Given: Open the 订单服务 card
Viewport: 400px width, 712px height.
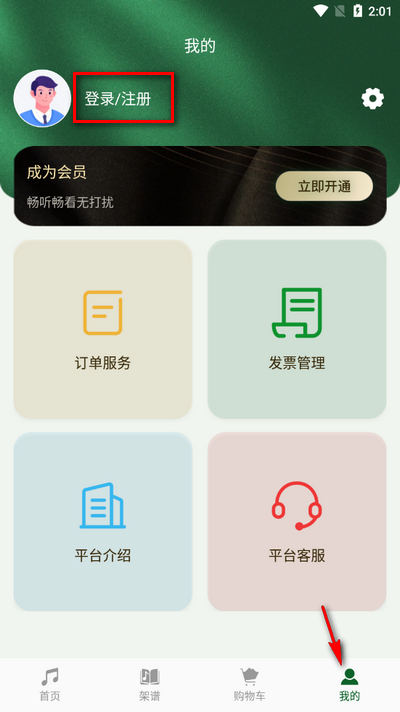Looking at the screenshot, I should [103, 329].
